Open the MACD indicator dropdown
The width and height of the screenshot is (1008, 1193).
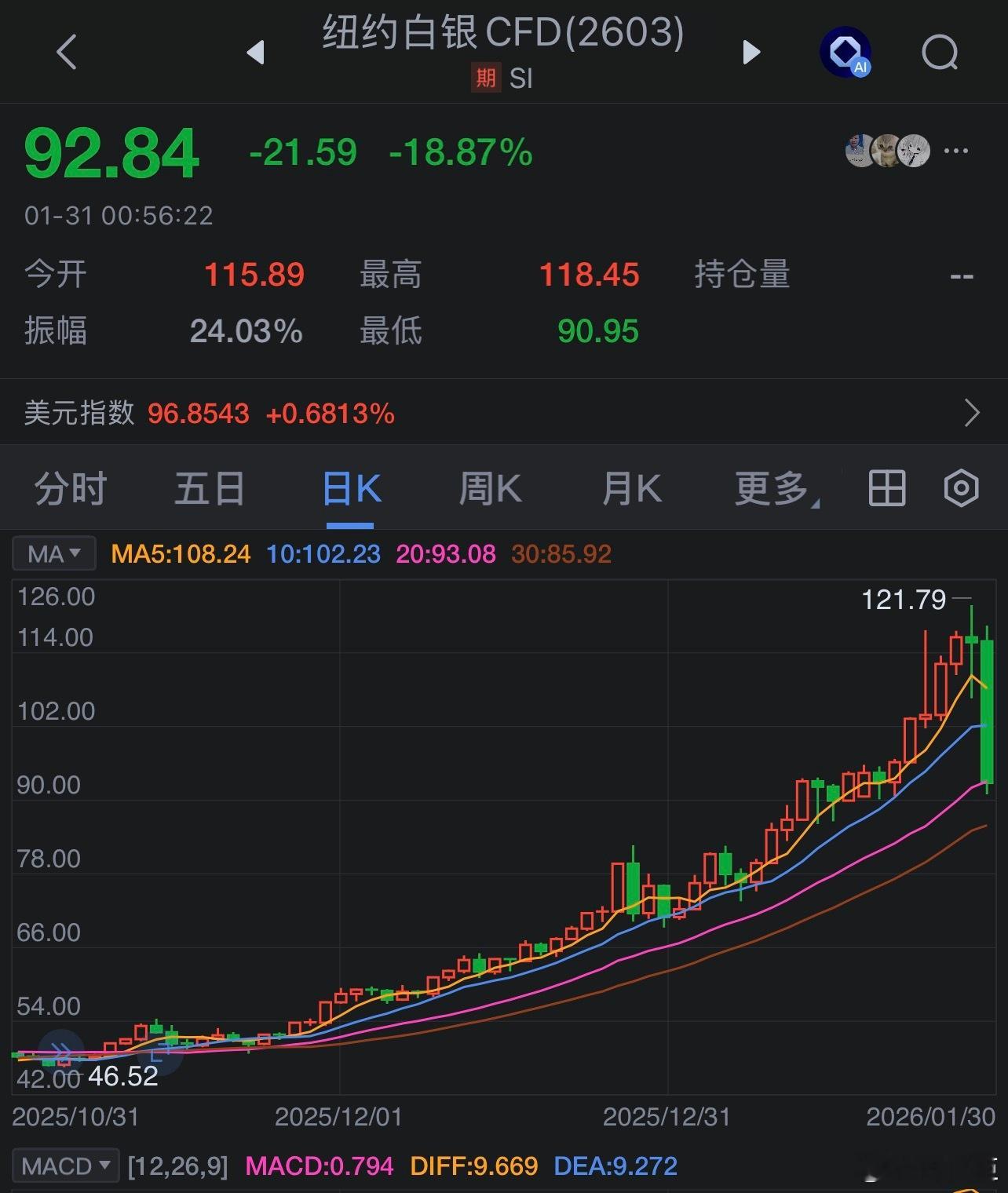click(x=67, y=1166)
